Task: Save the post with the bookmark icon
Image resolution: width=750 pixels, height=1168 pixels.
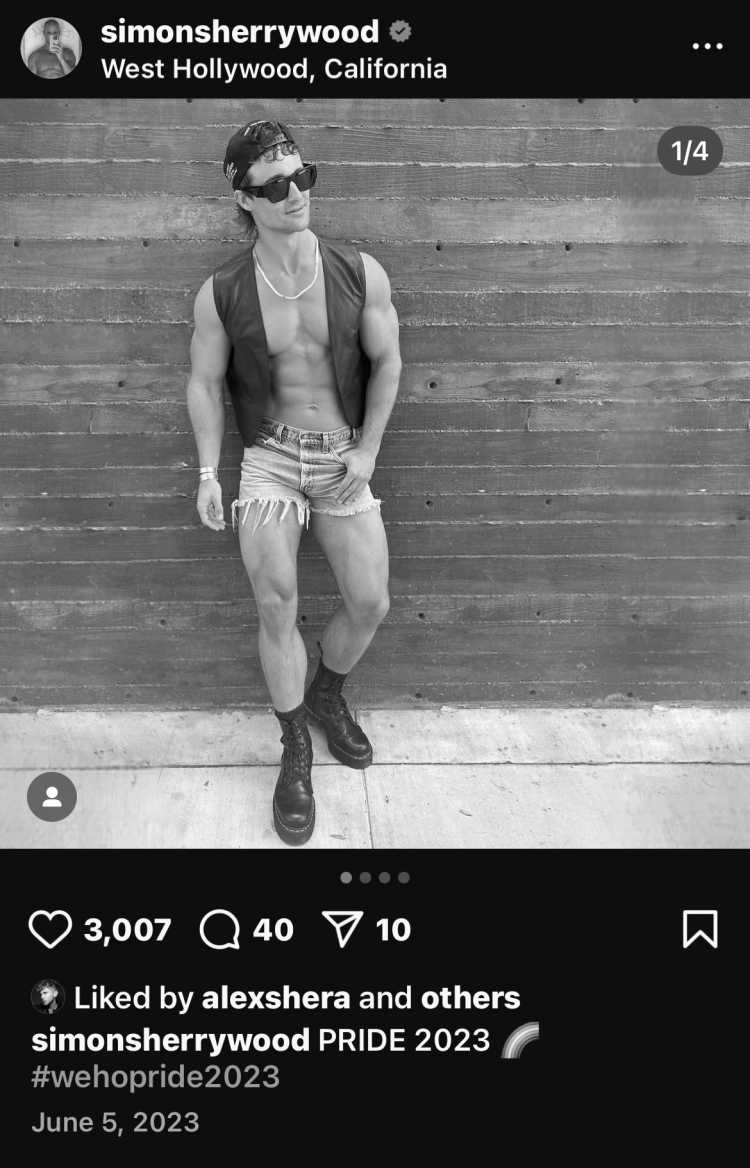Action: click(699, 930)
